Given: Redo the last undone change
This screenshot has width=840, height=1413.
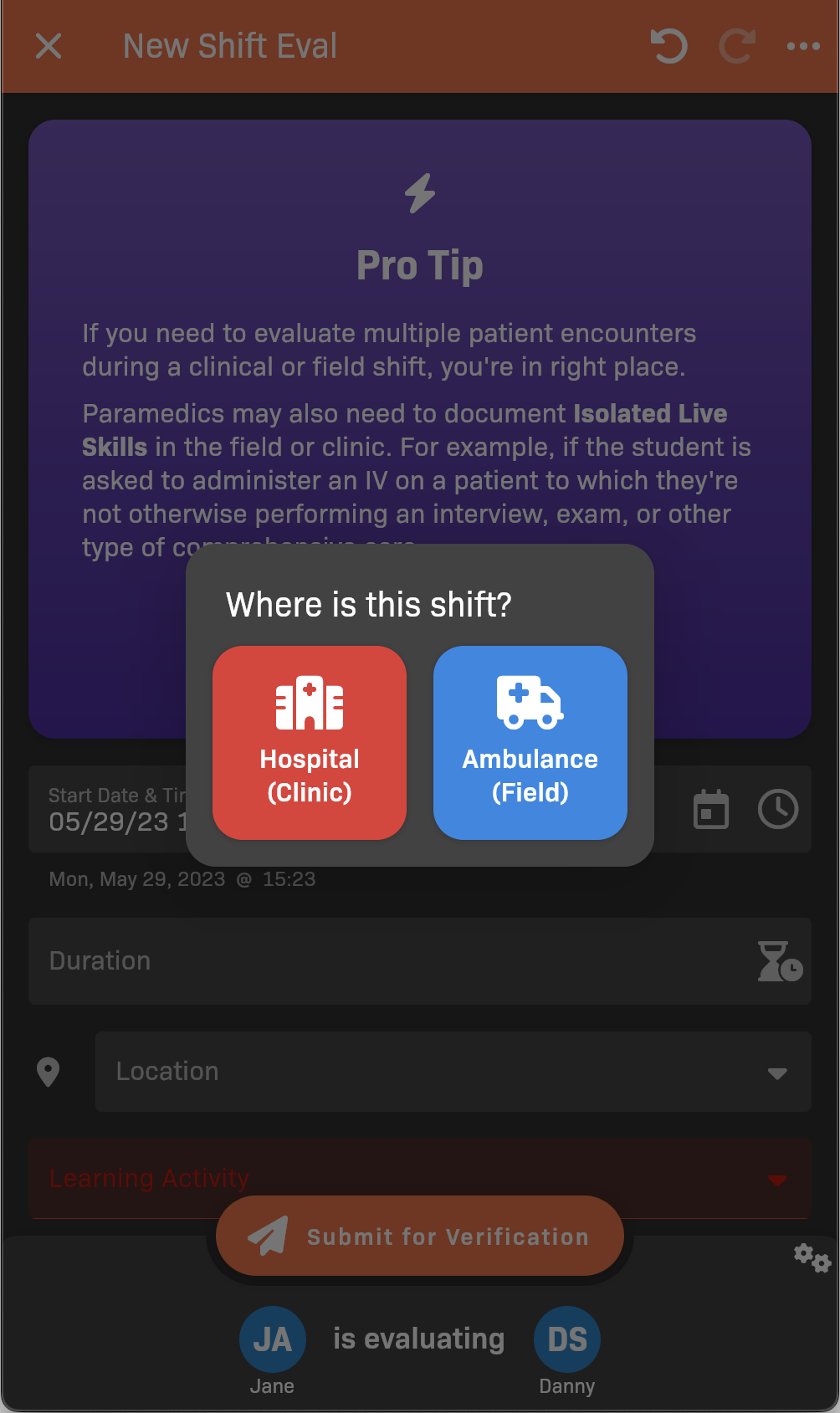Looking at the screenshot, I should pos(736,46).
